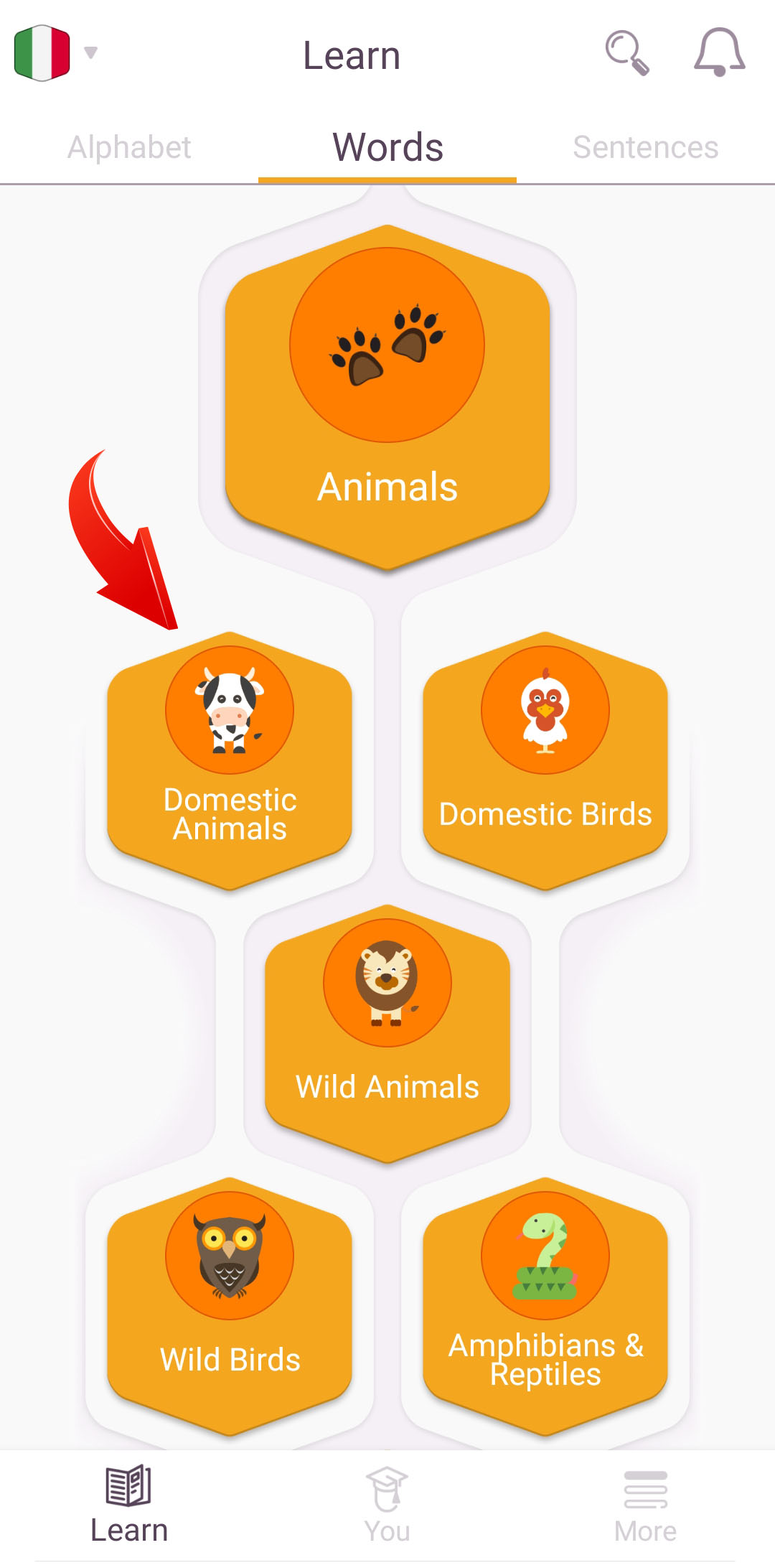This screenshot has width=775, height=1568.
Task: Go to the Learn bottom tab
Action: (129, 1505)
